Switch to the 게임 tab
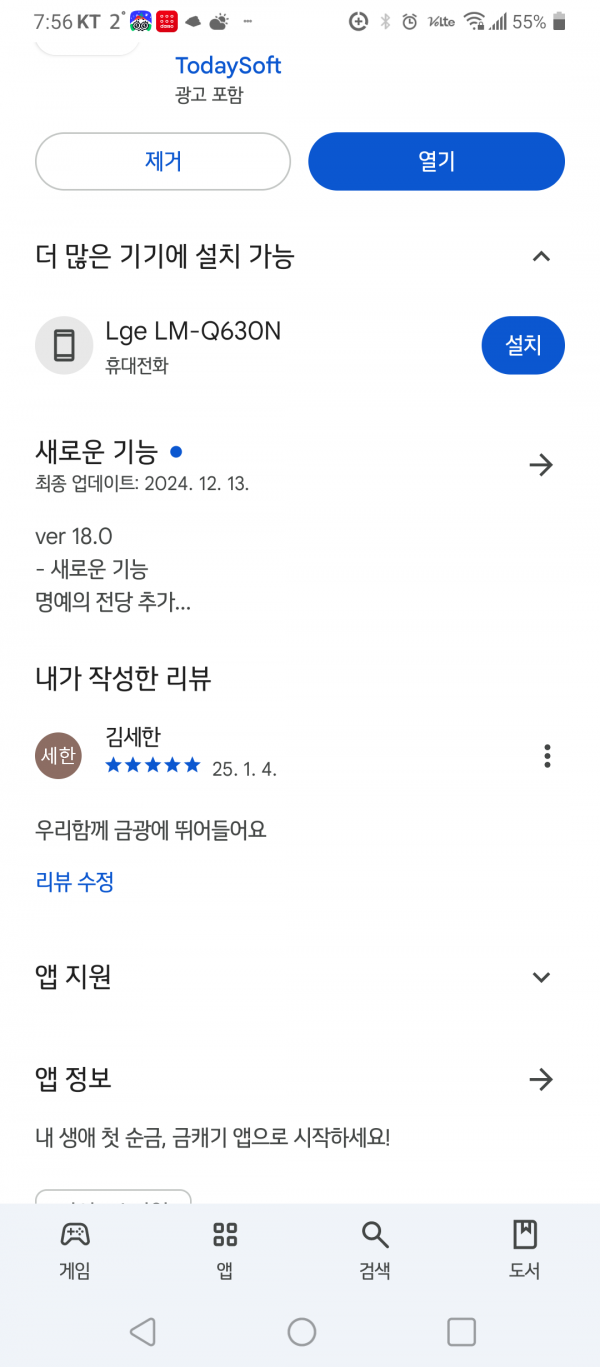This screenshot has height=1367, width=600. tap(75, 1249)
